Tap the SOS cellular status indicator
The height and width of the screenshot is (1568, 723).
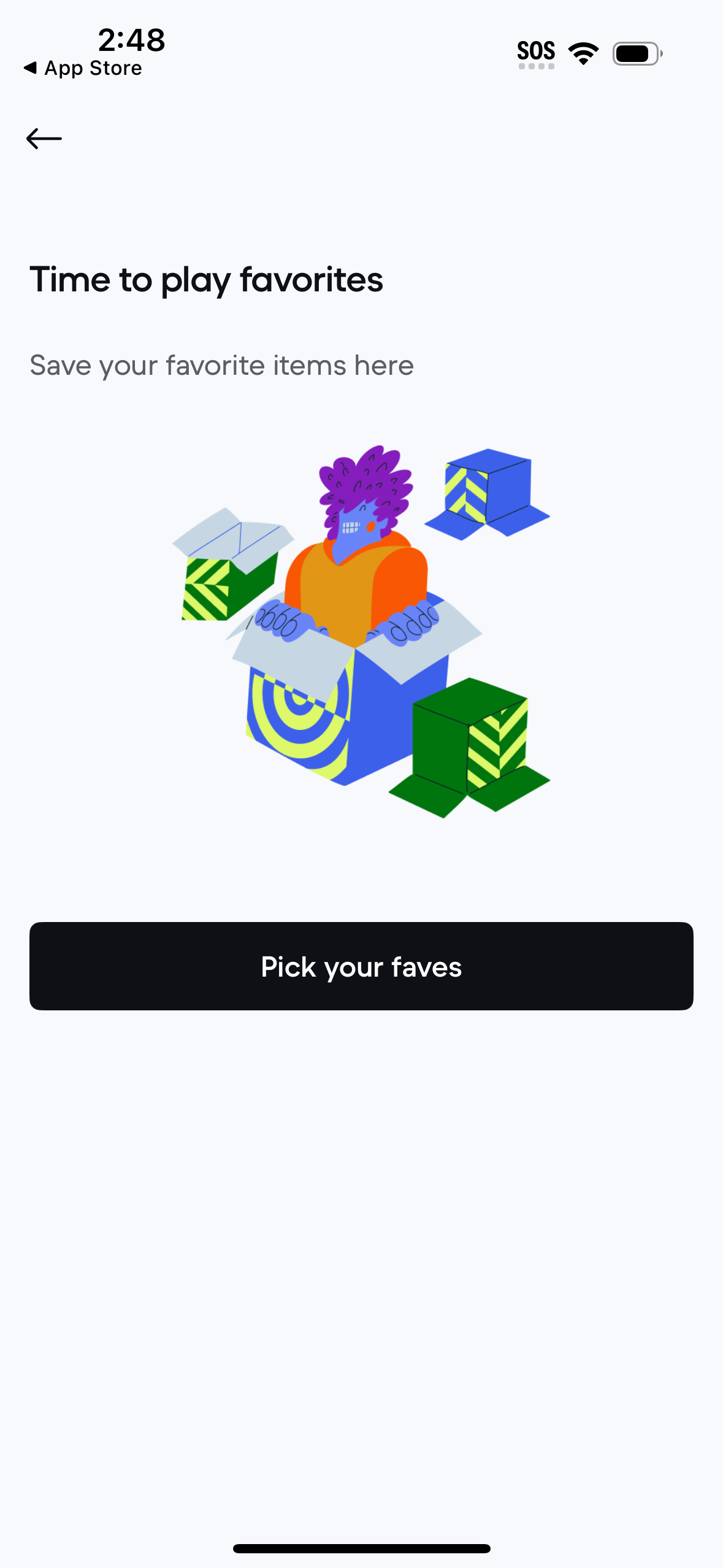536,52
